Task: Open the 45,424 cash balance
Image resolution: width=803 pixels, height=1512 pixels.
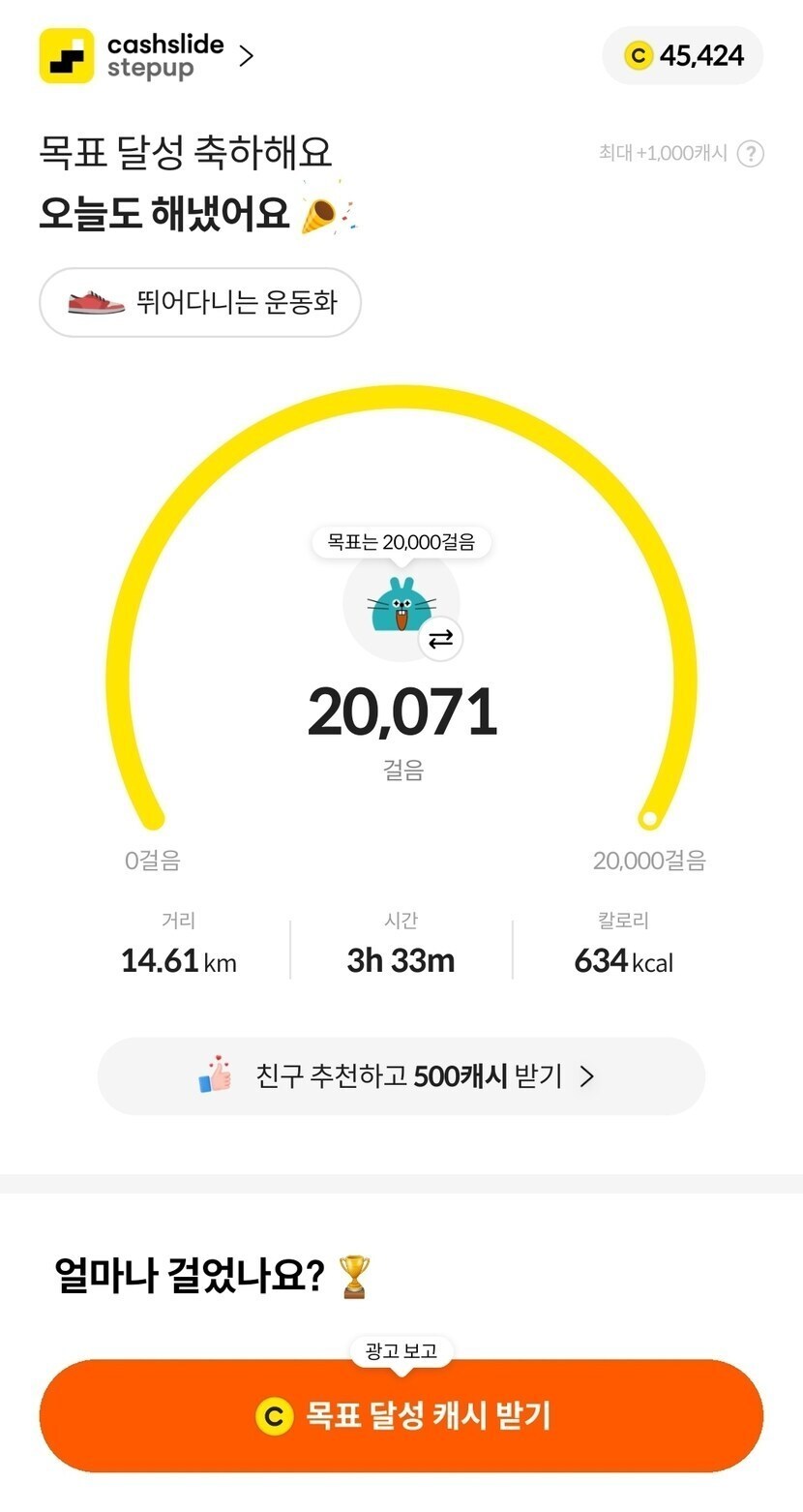Action: (683, 56)
